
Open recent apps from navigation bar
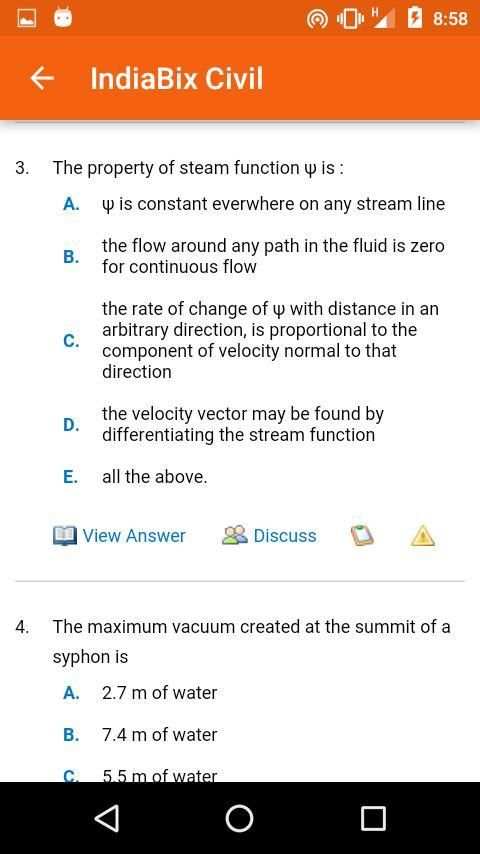(374, 819)
